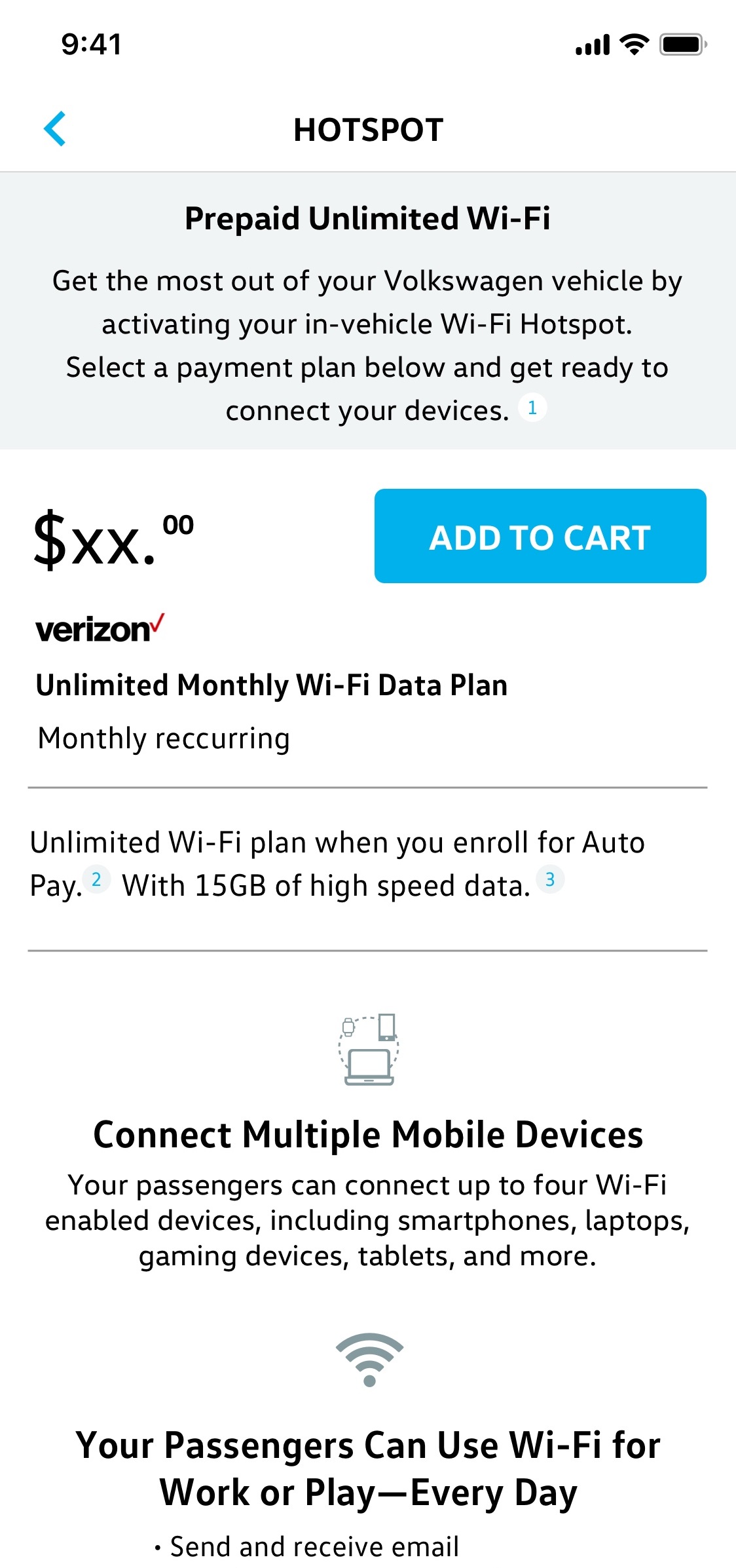View footnote 2 about Auto Pay
Screen dimensions: 736x1568
96,879
